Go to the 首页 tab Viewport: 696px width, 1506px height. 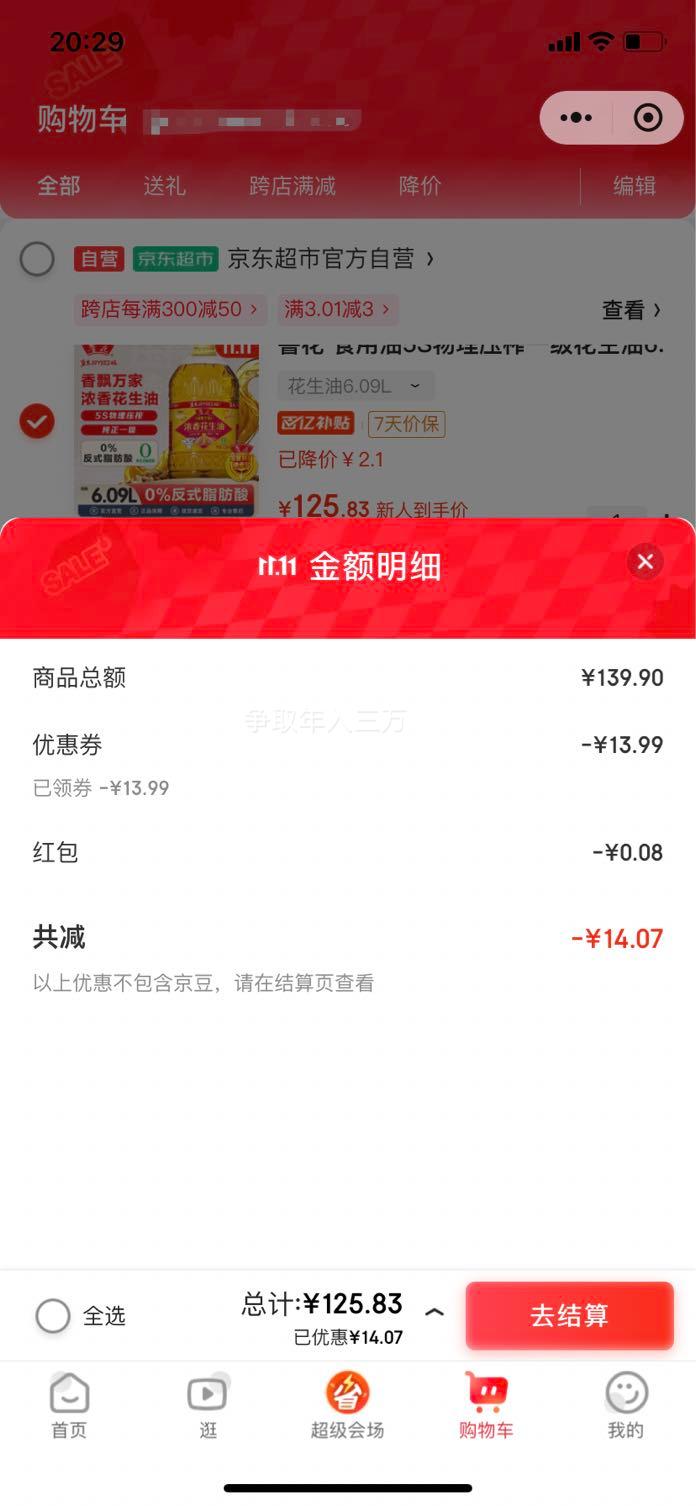(69, 1405)
